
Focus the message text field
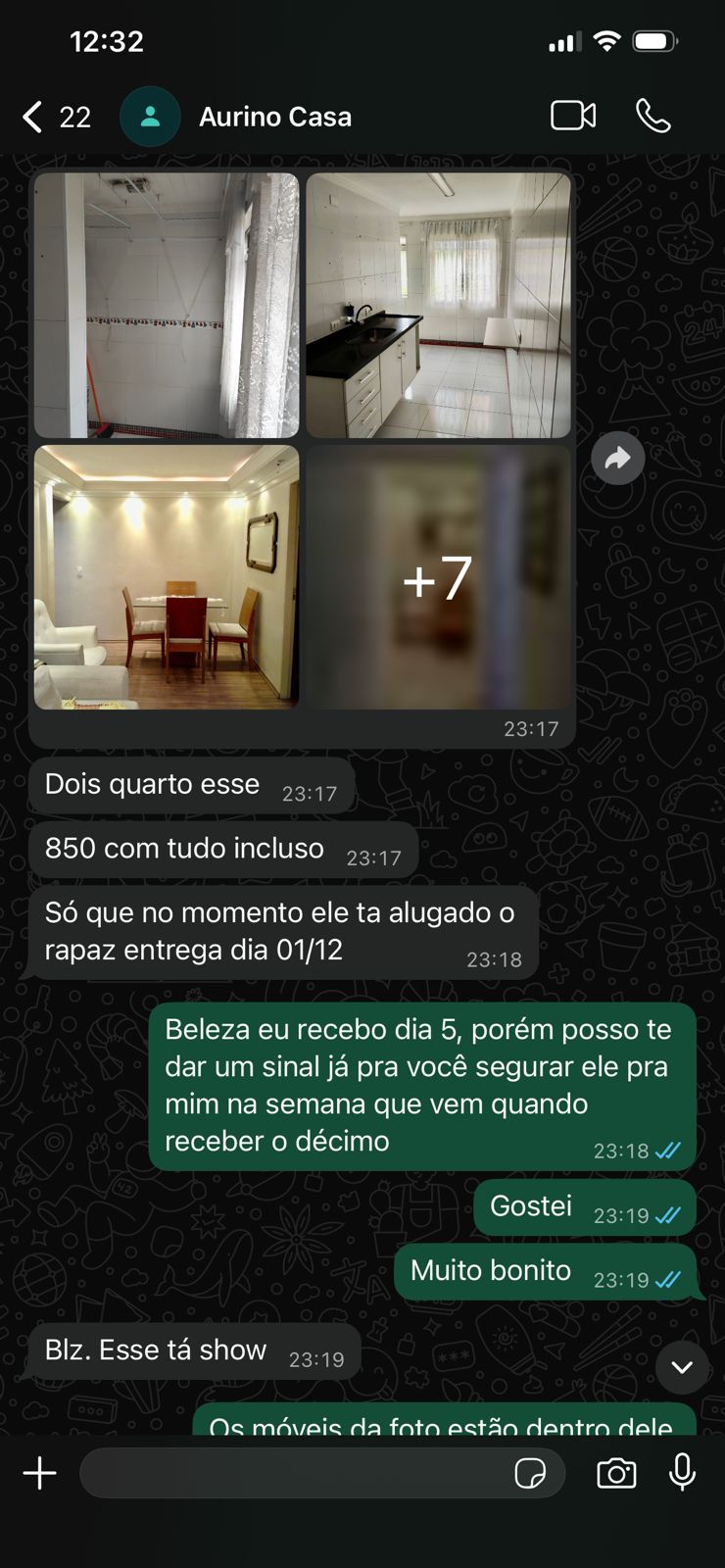[x=294, y=1473]
